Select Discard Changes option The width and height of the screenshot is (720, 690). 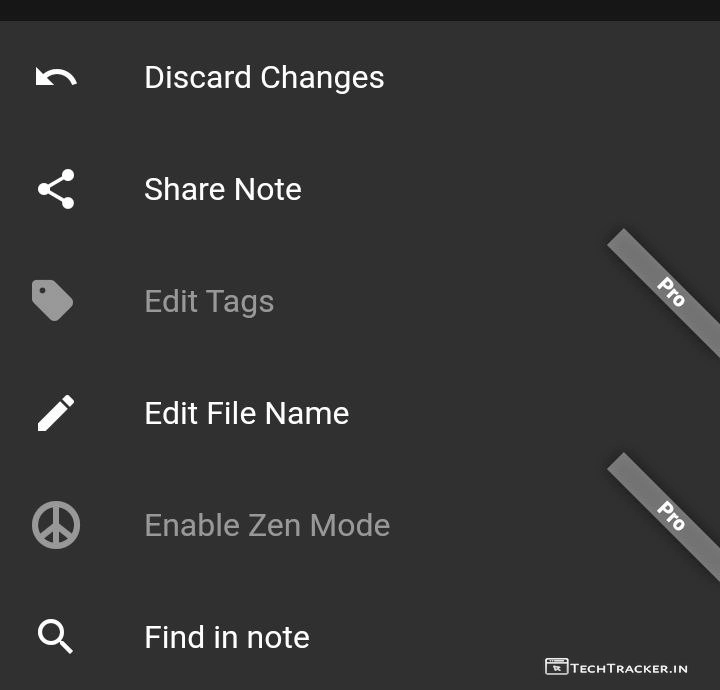tap(264, 78)
